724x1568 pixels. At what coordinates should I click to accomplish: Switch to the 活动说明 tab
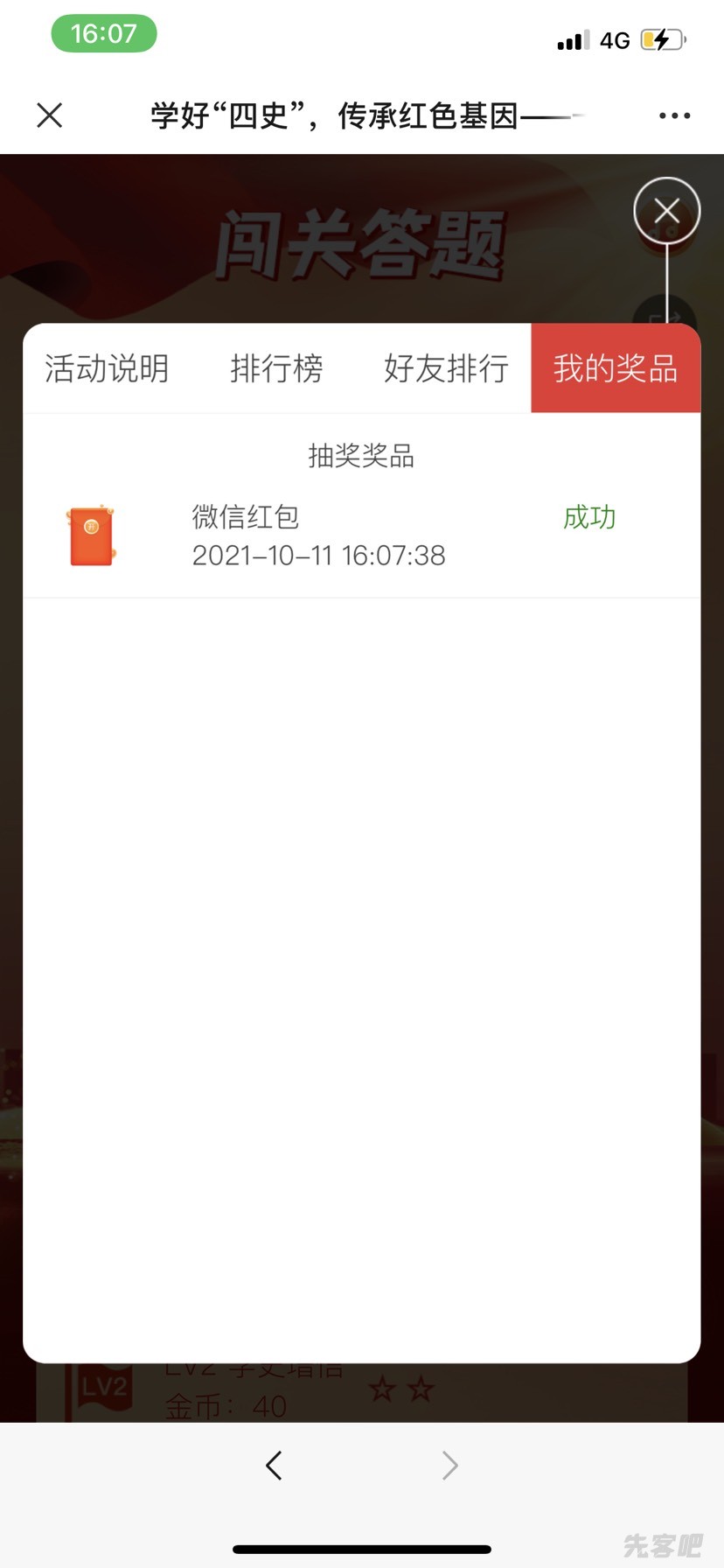click(107, 368)
